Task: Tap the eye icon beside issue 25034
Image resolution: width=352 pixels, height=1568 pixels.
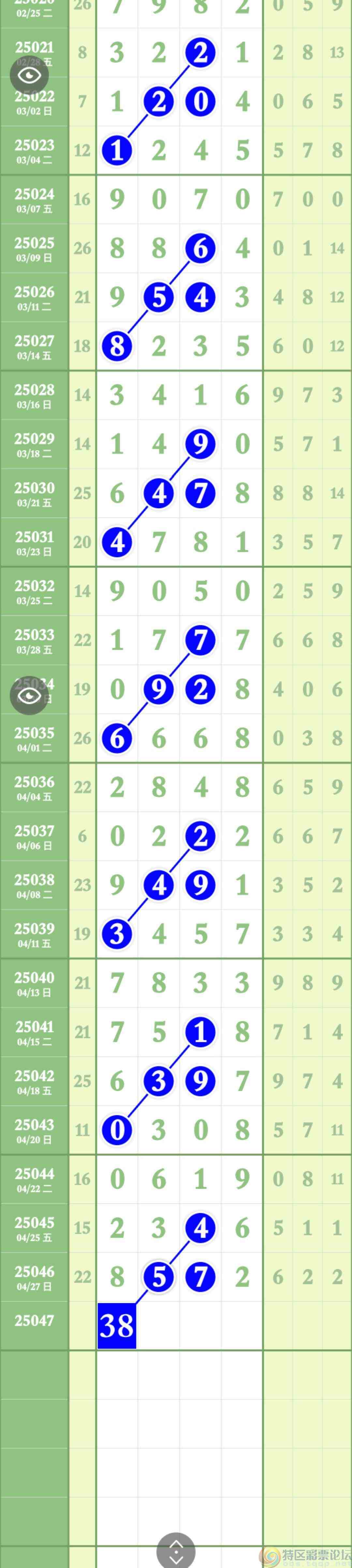Action: [29, 695]
